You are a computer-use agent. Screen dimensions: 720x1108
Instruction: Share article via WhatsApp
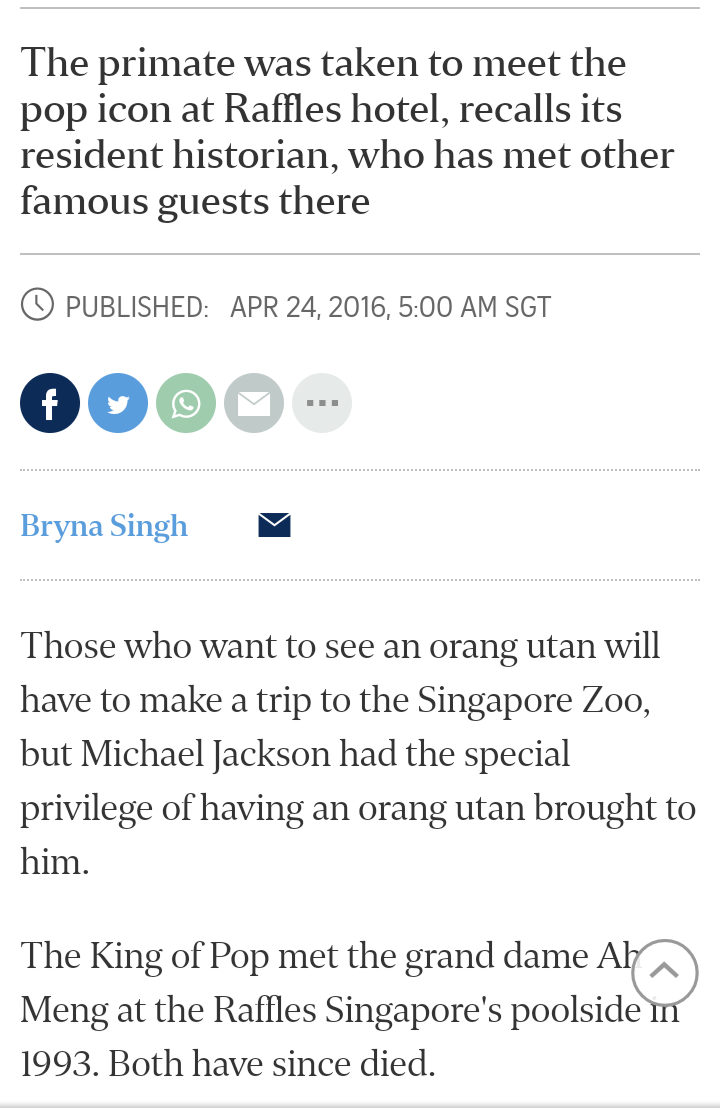pos(186,403)
